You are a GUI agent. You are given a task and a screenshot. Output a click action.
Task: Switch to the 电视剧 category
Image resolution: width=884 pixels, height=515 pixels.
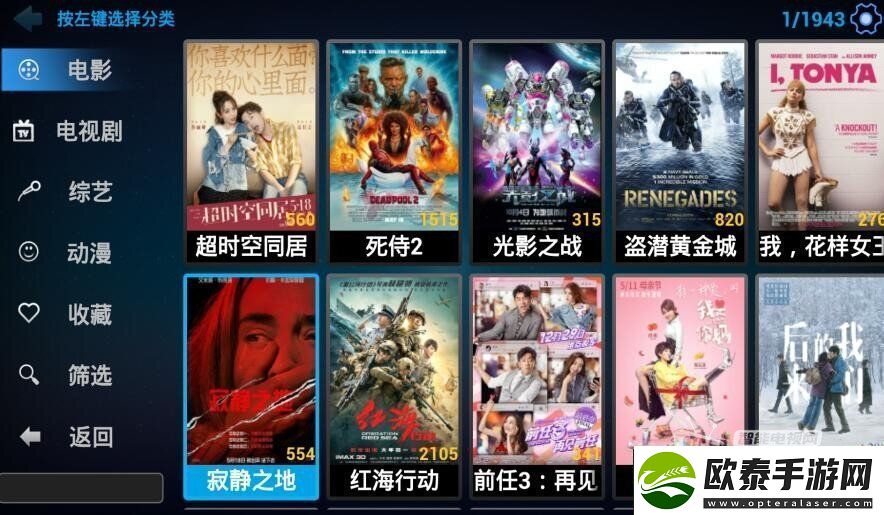click(x=70, y=131)
